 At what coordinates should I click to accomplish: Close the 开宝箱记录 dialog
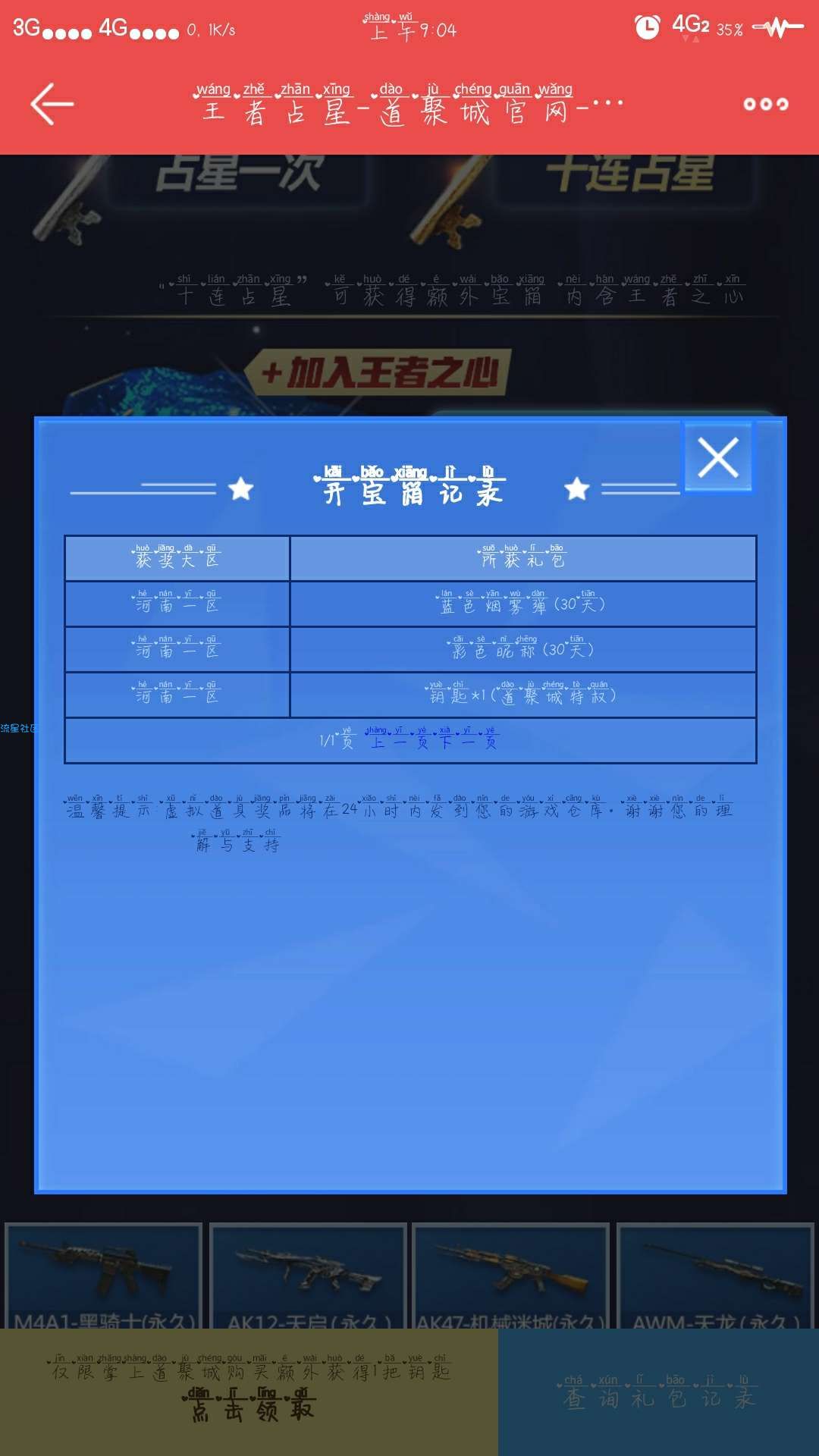(x=717, y=457)
